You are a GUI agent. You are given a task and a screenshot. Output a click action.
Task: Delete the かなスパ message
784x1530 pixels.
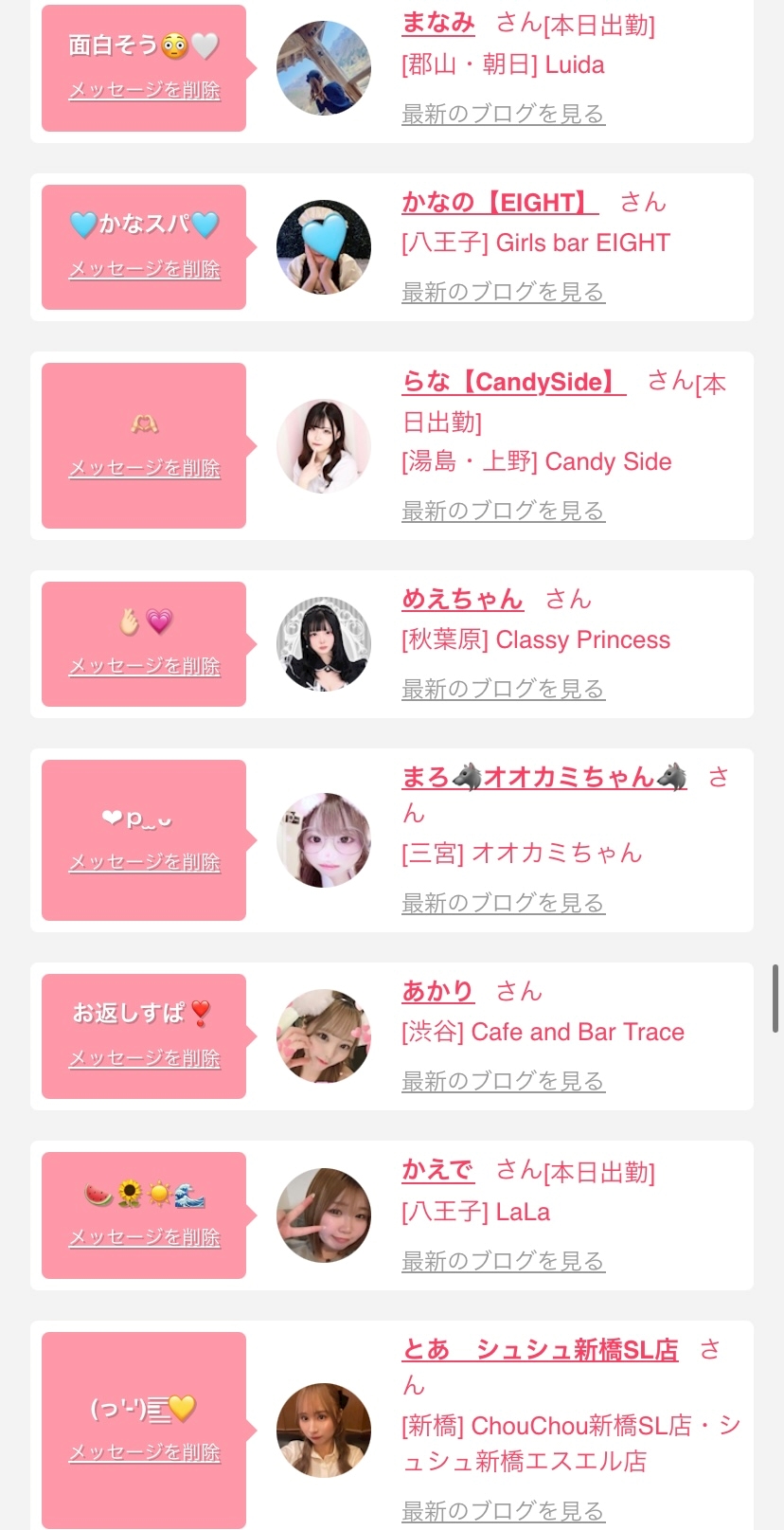[x=144, y=270]
